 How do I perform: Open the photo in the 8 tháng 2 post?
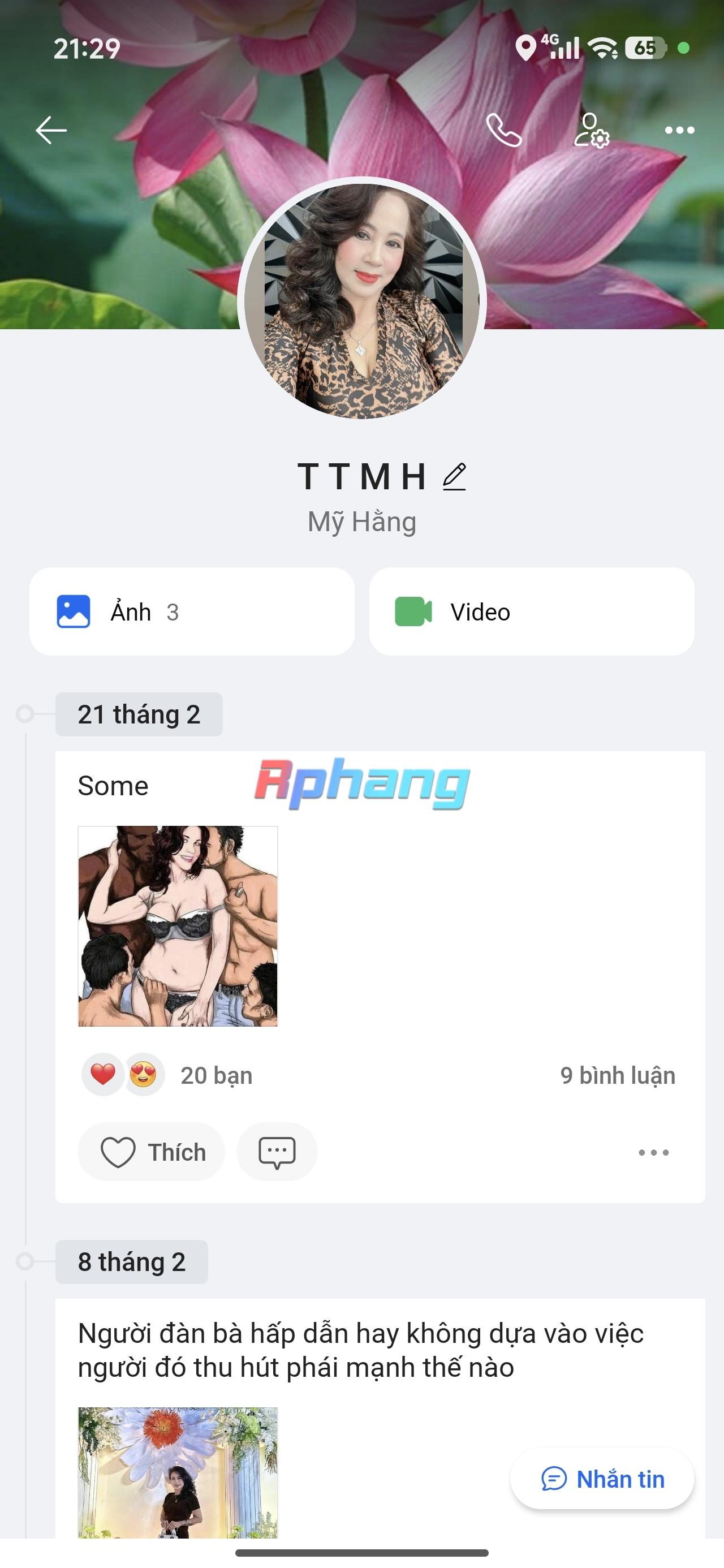click(x=178, y=1473)
